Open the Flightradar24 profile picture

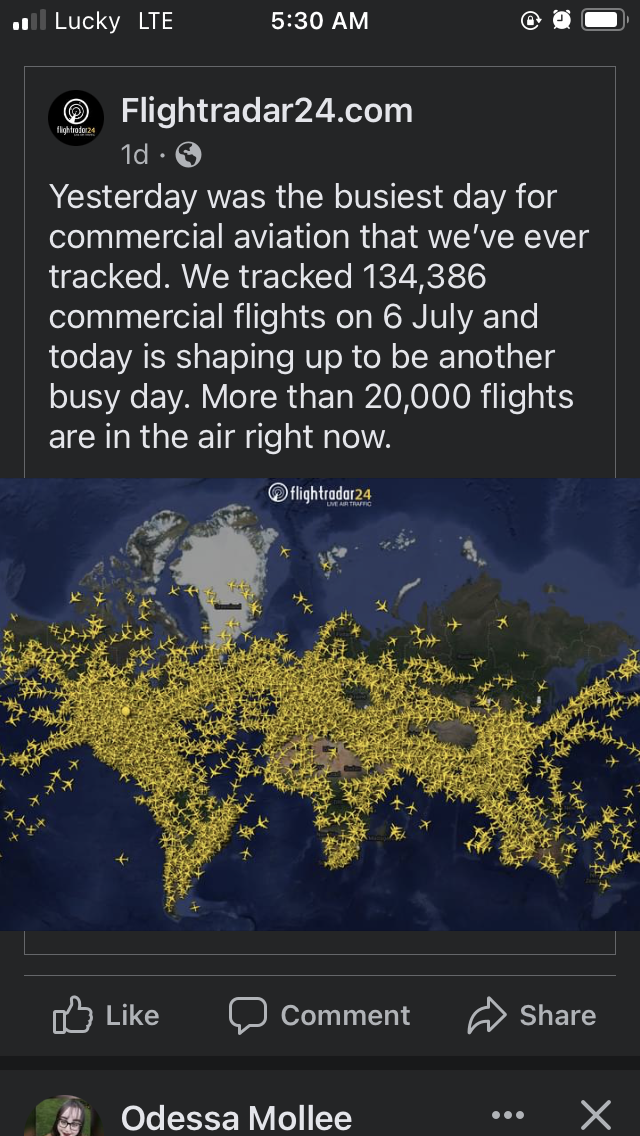coord(75,118)
